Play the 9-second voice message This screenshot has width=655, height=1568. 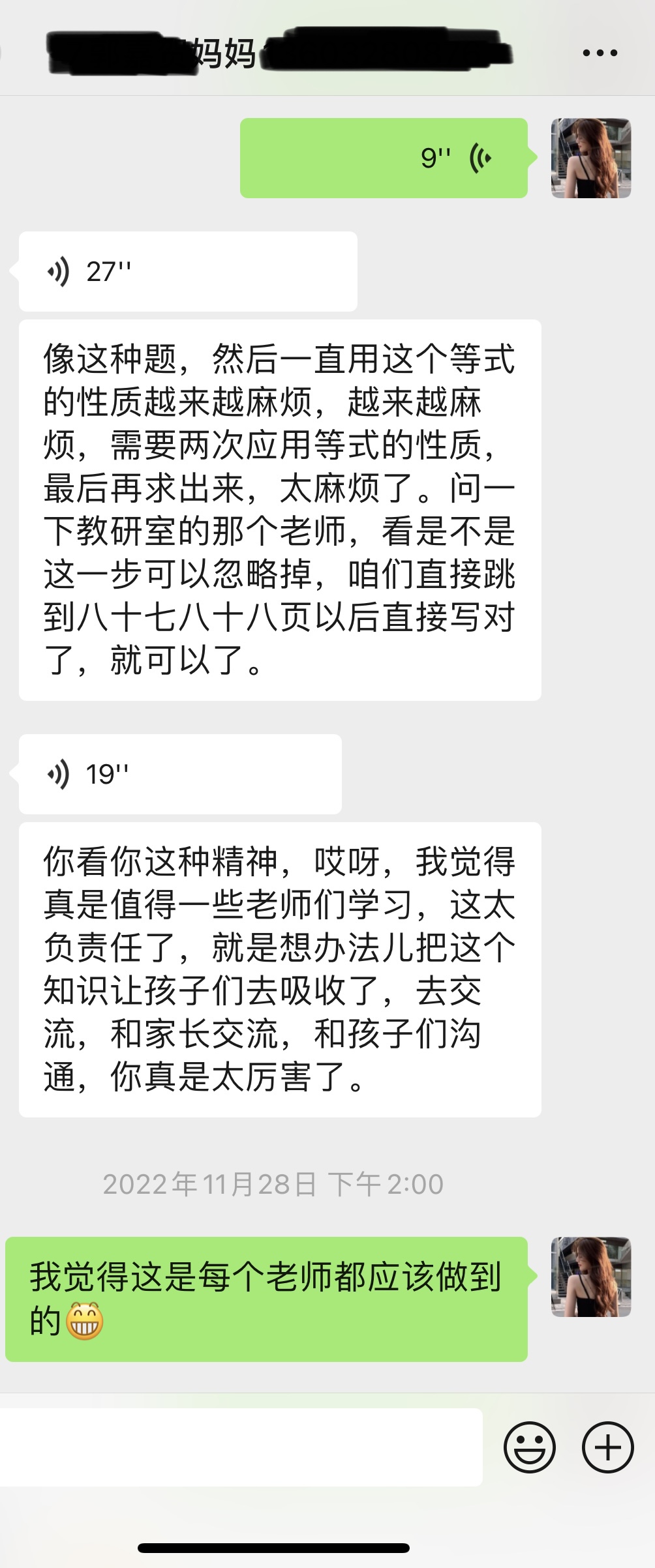[x=385, y=157]
